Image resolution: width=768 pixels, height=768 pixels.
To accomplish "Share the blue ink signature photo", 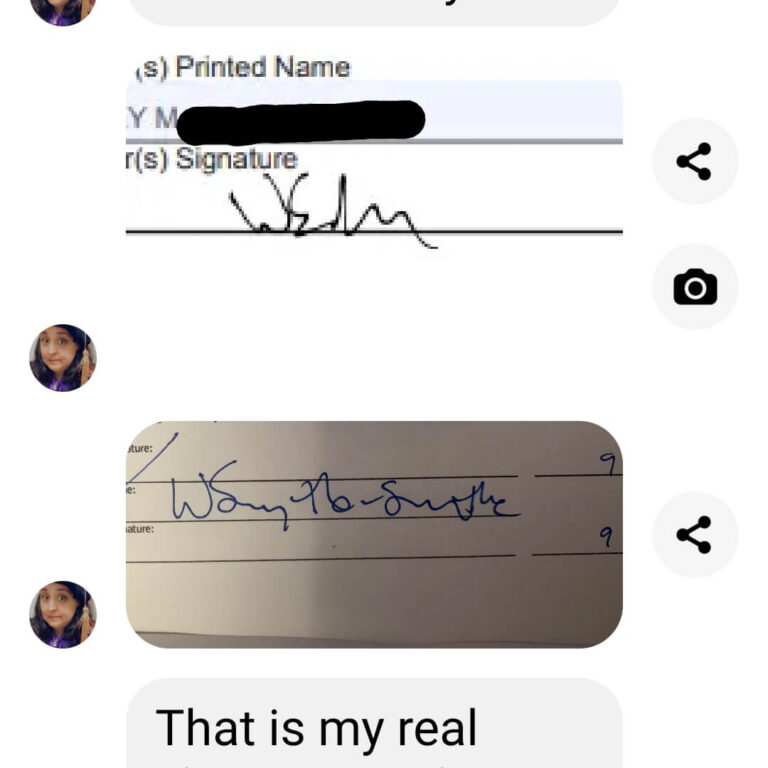I will click(x=694, y=534).
